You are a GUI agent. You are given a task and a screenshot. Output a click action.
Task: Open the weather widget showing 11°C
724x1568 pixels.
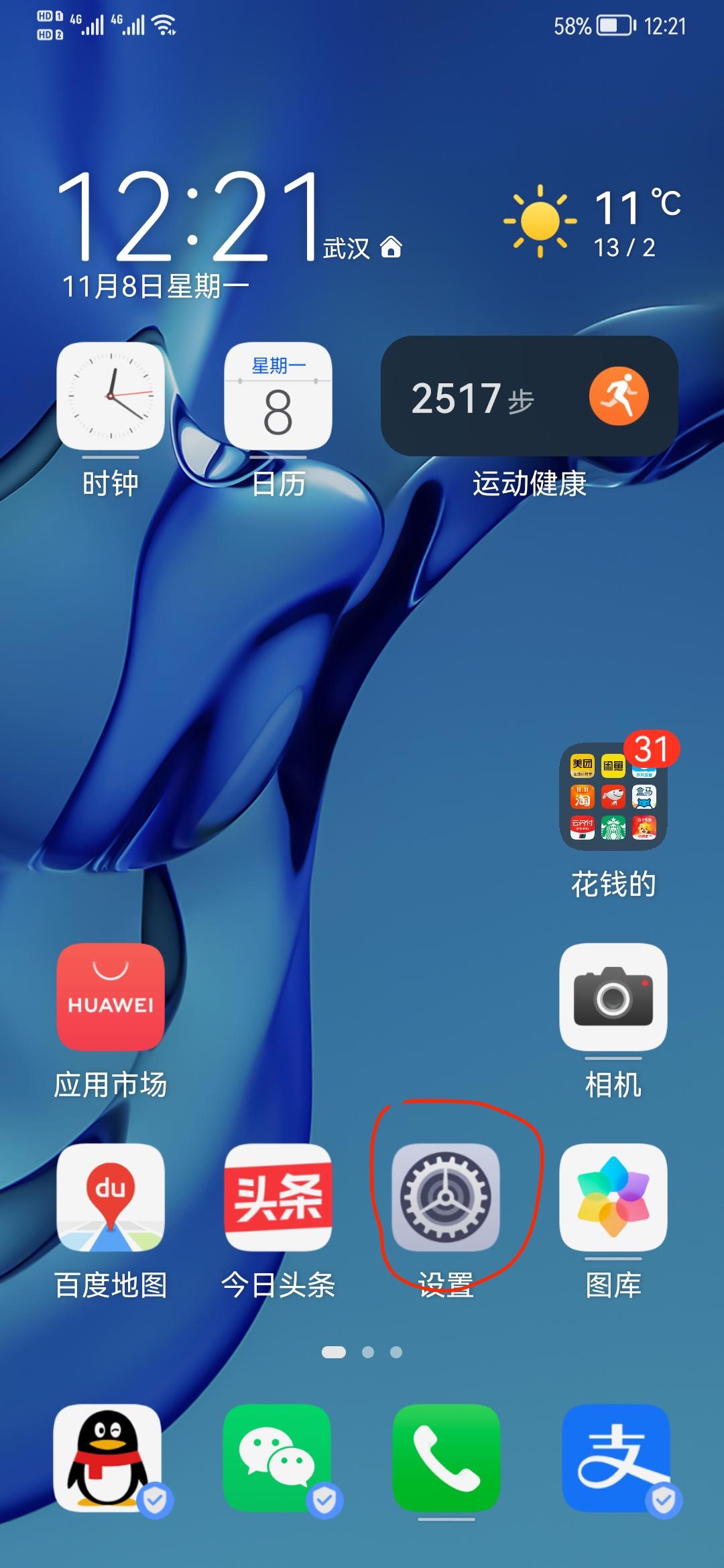(593, 222)
